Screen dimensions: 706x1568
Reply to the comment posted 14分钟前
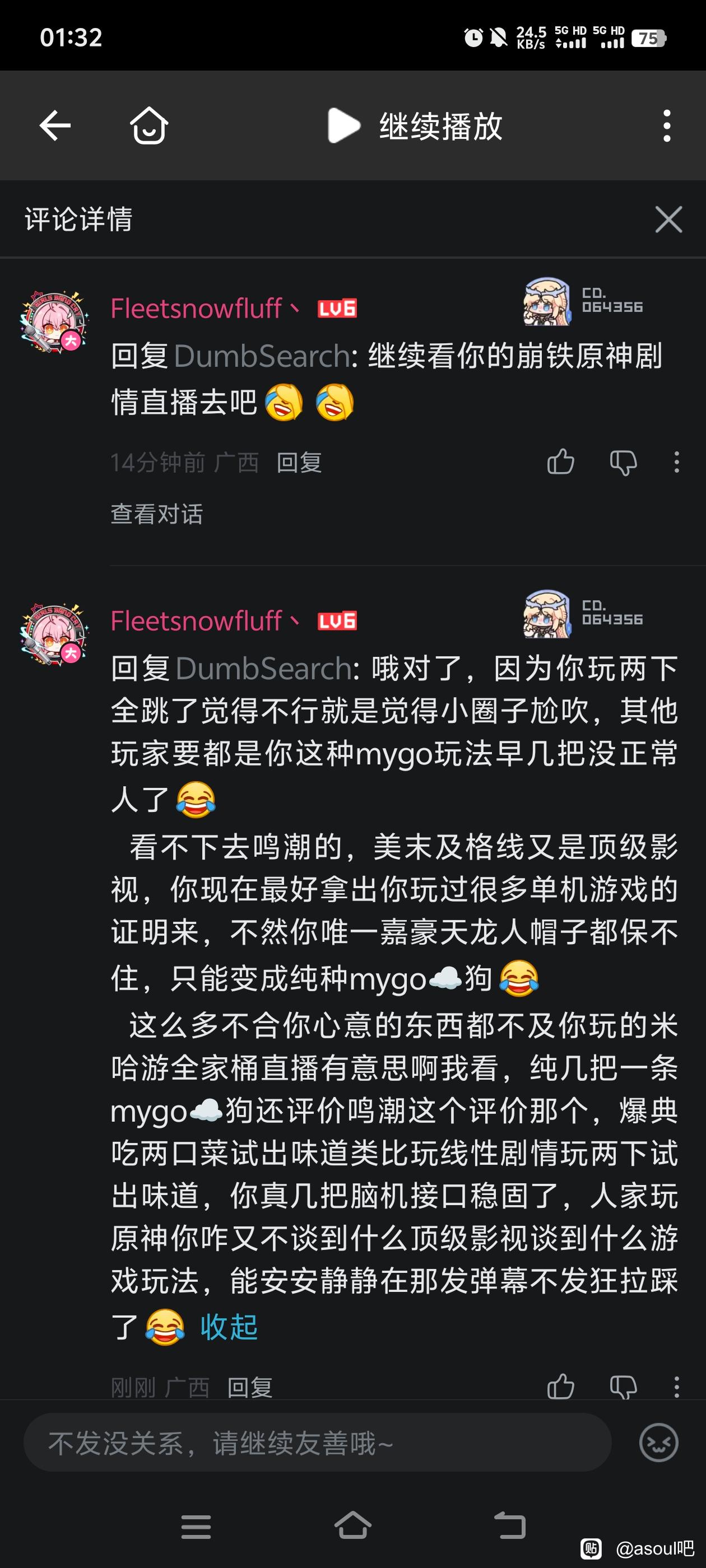point(299,463)
